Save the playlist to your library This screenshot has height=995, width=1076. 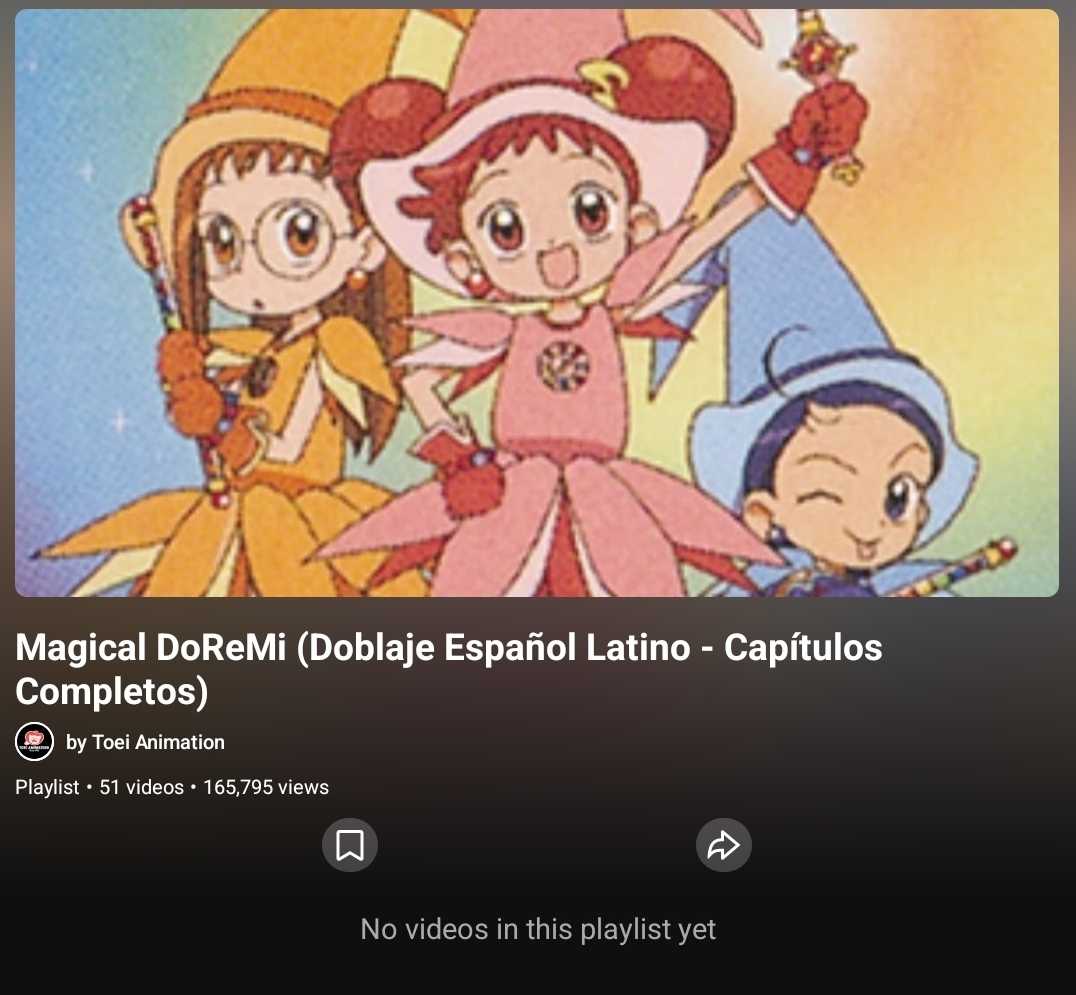pyautogui.click(x=350, y=846)
